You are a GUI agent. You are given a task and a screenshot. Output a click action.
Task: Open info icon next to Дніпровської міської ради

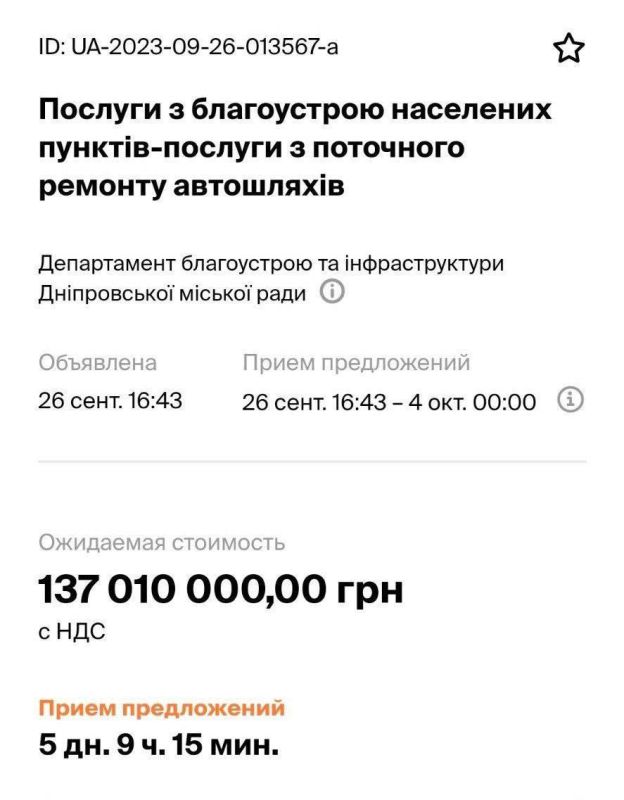click(x=332, y=293)
